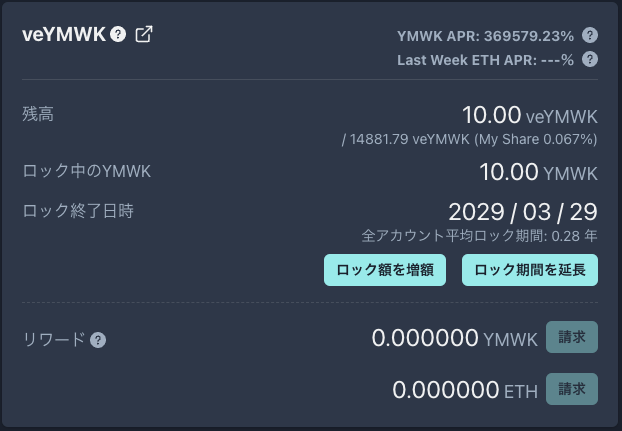Claim ETH reward with 請求
This screenshot has height=431, width=622.
click(572, 388)
